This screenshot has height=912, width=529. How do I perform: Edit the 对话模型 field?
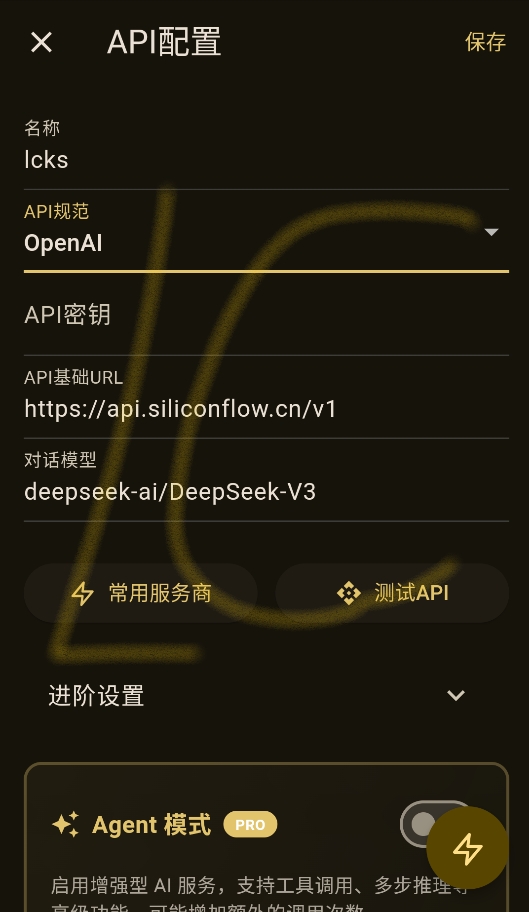coord(266,480)
